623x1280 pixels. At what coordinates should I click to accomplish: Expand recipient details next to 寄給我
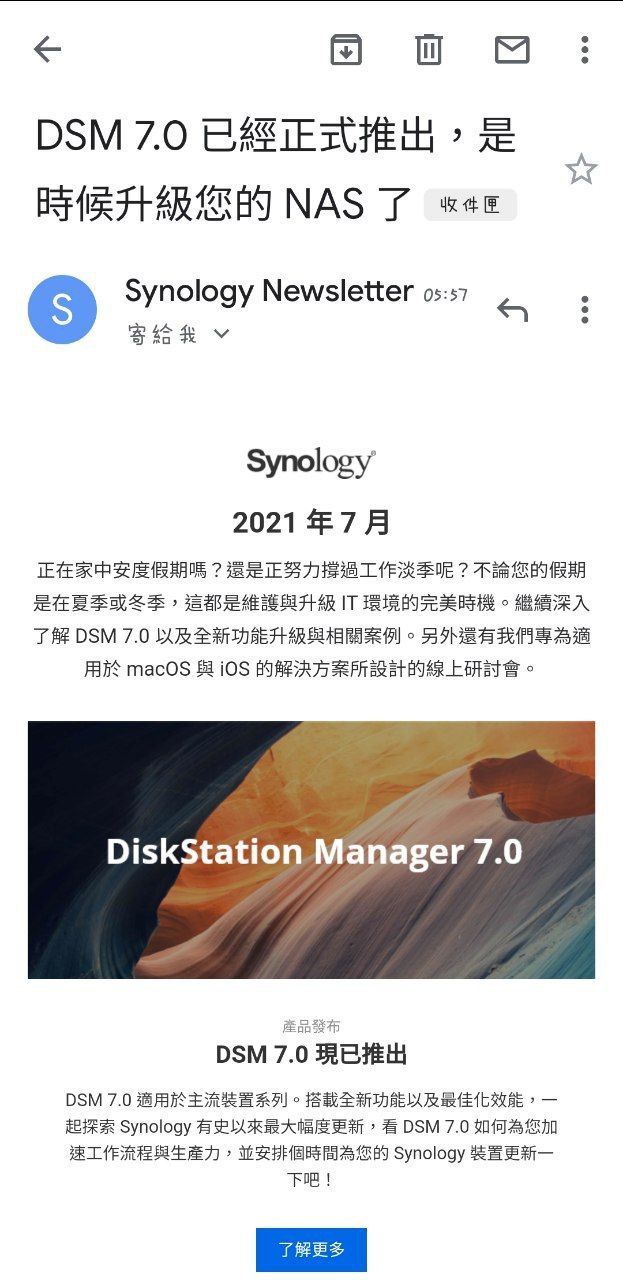pyautogui.click(x=222, y=334)
